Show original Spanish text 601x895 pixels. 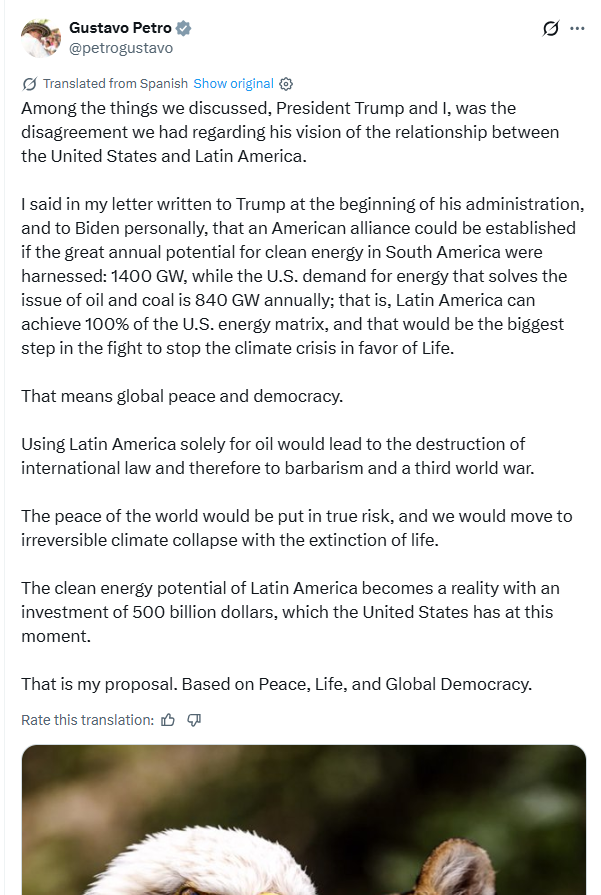point(233,84)
